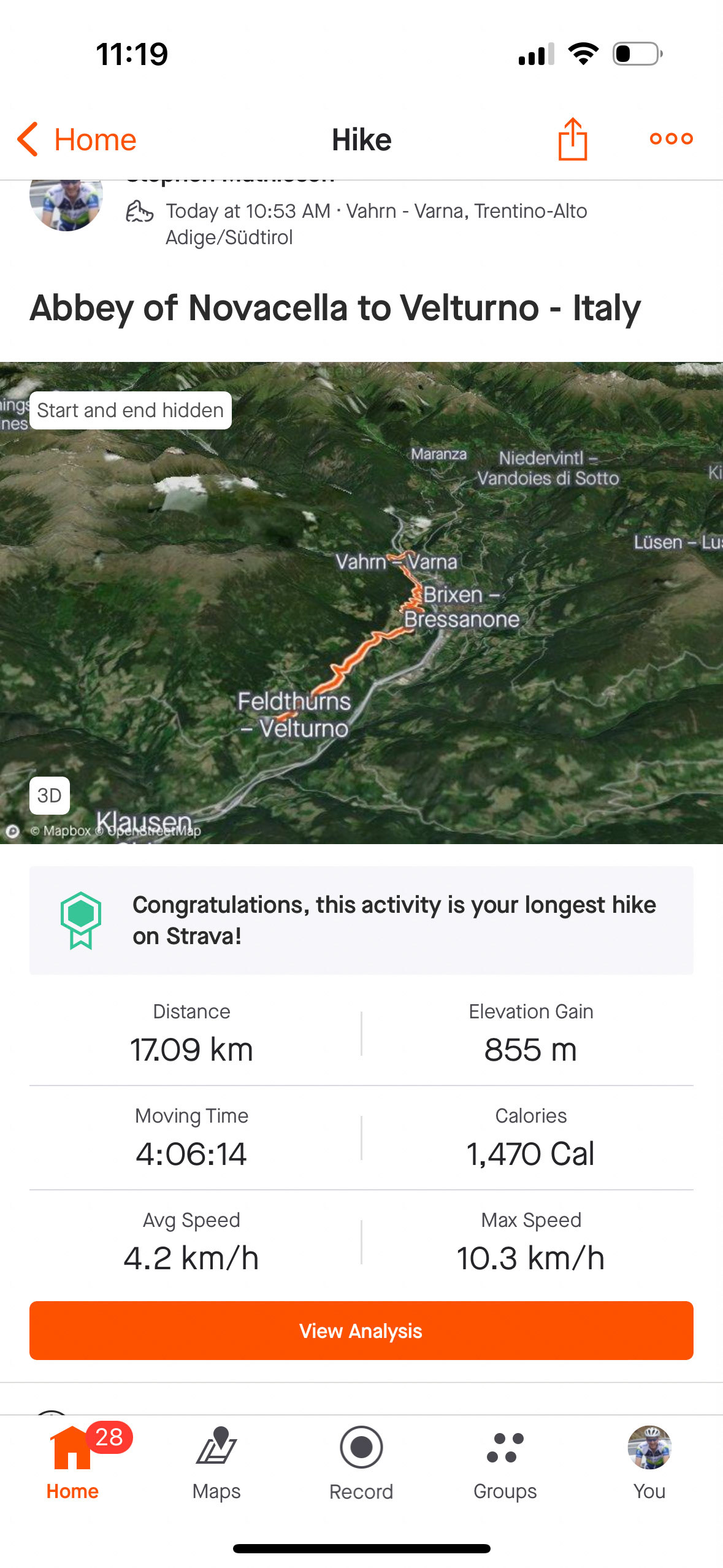Open the athlete's profile photo

pyautogui.click(x=66, y=201)
